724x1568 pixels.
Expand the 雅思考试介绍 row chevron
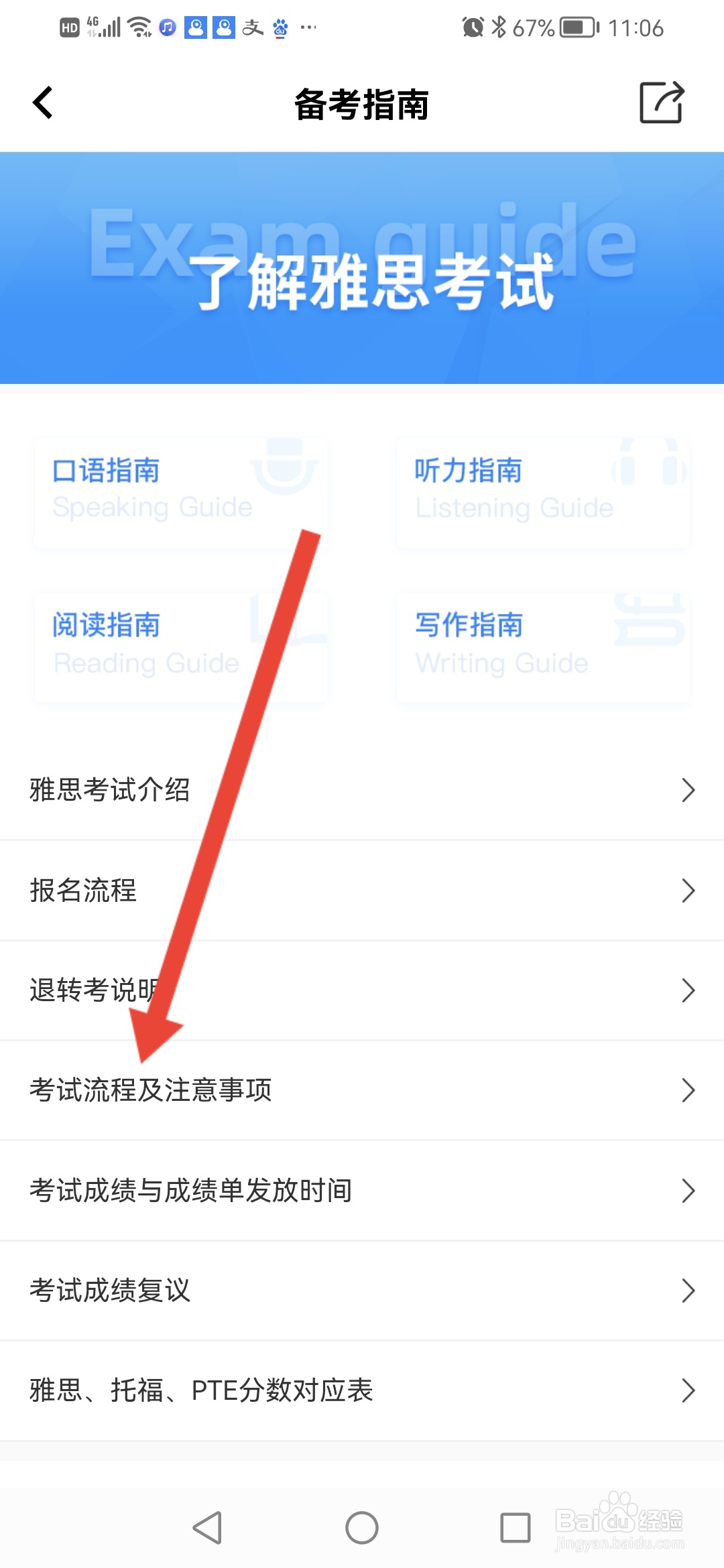coord(688,790)
